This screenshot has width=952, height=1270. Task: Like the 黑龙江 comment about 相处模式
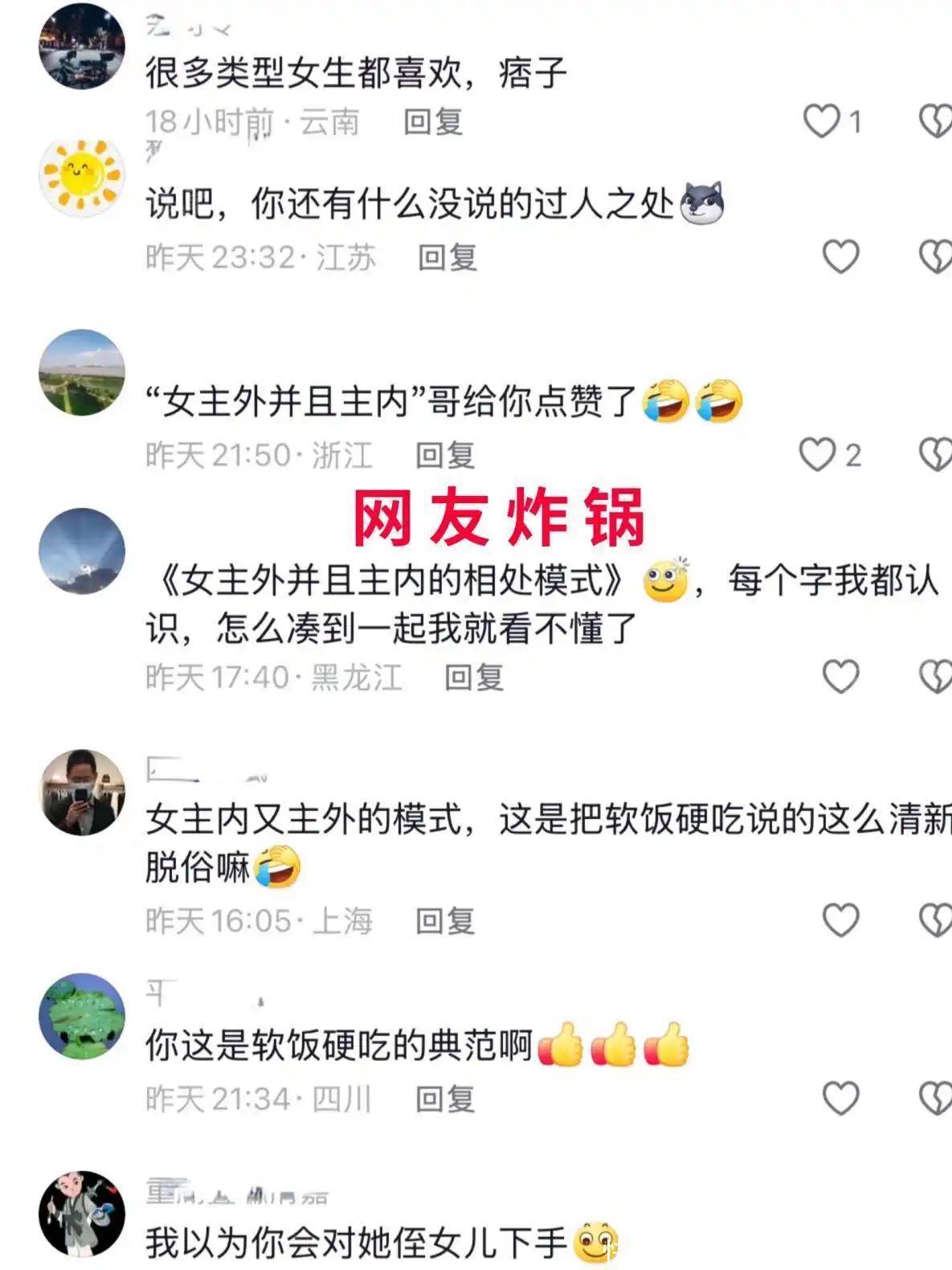coord(840,677)
